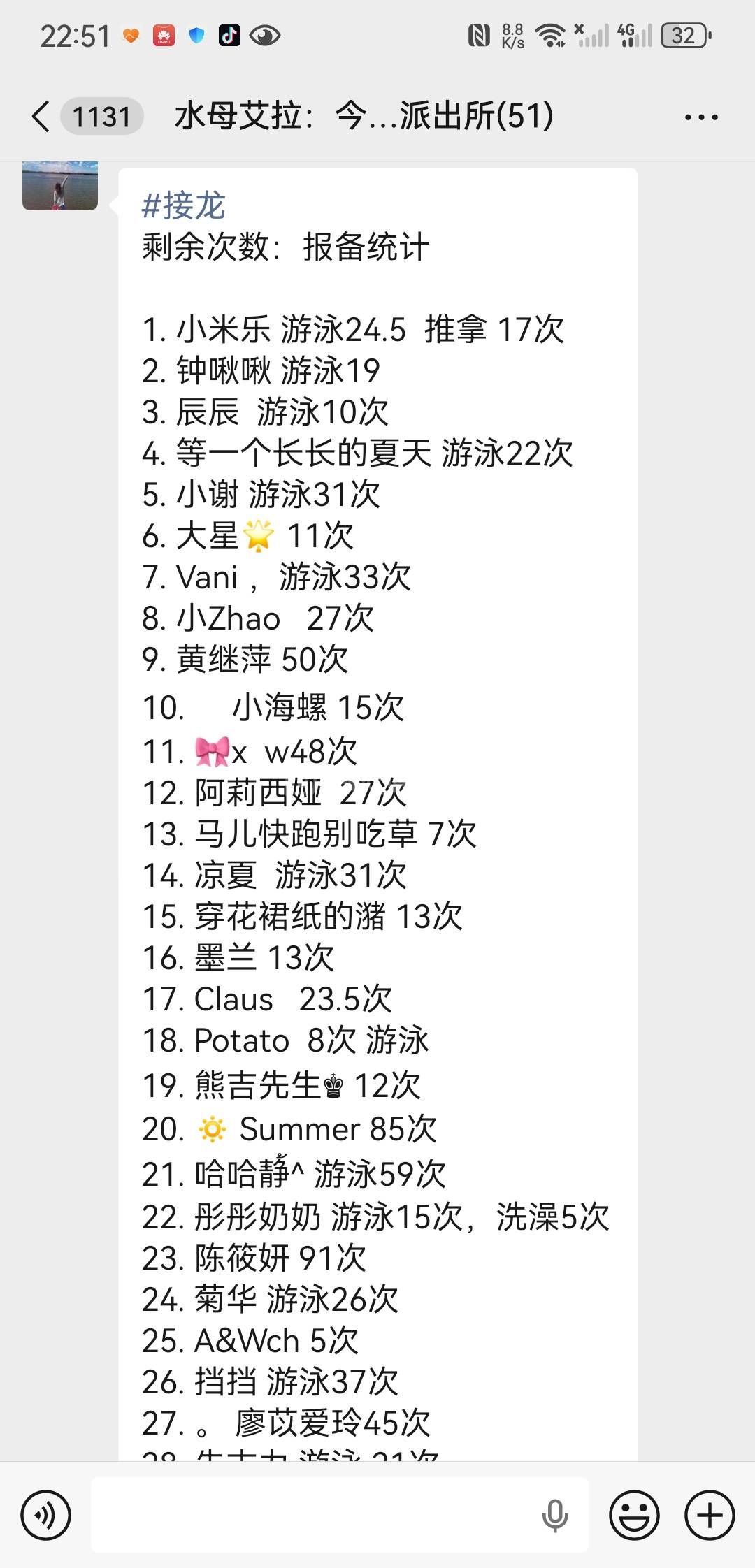Open the group chat overflow menu
The width and height of the screenshot is (755, 1568).
pyautogui.click(x=701, y=117)
